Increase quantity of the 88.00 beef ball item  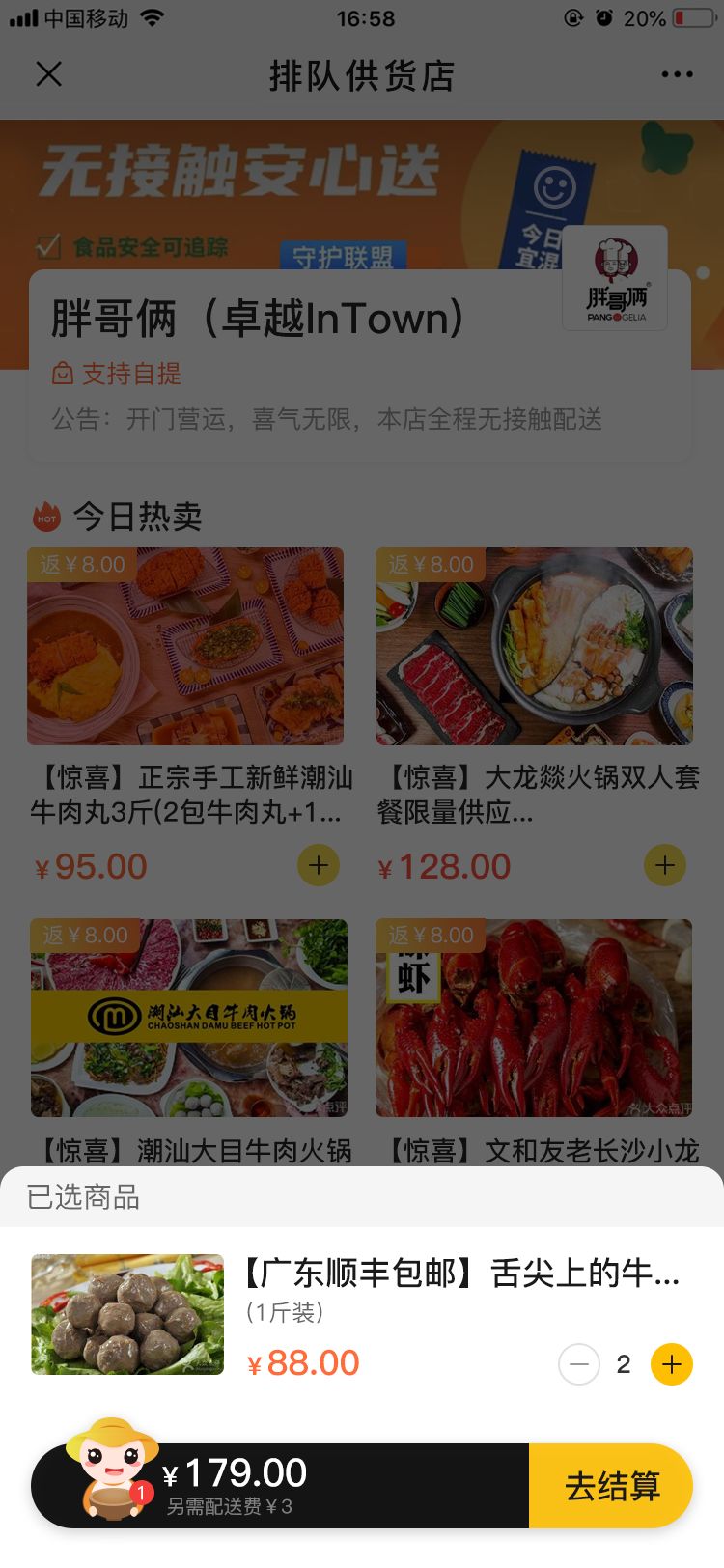coord(672,1364)
